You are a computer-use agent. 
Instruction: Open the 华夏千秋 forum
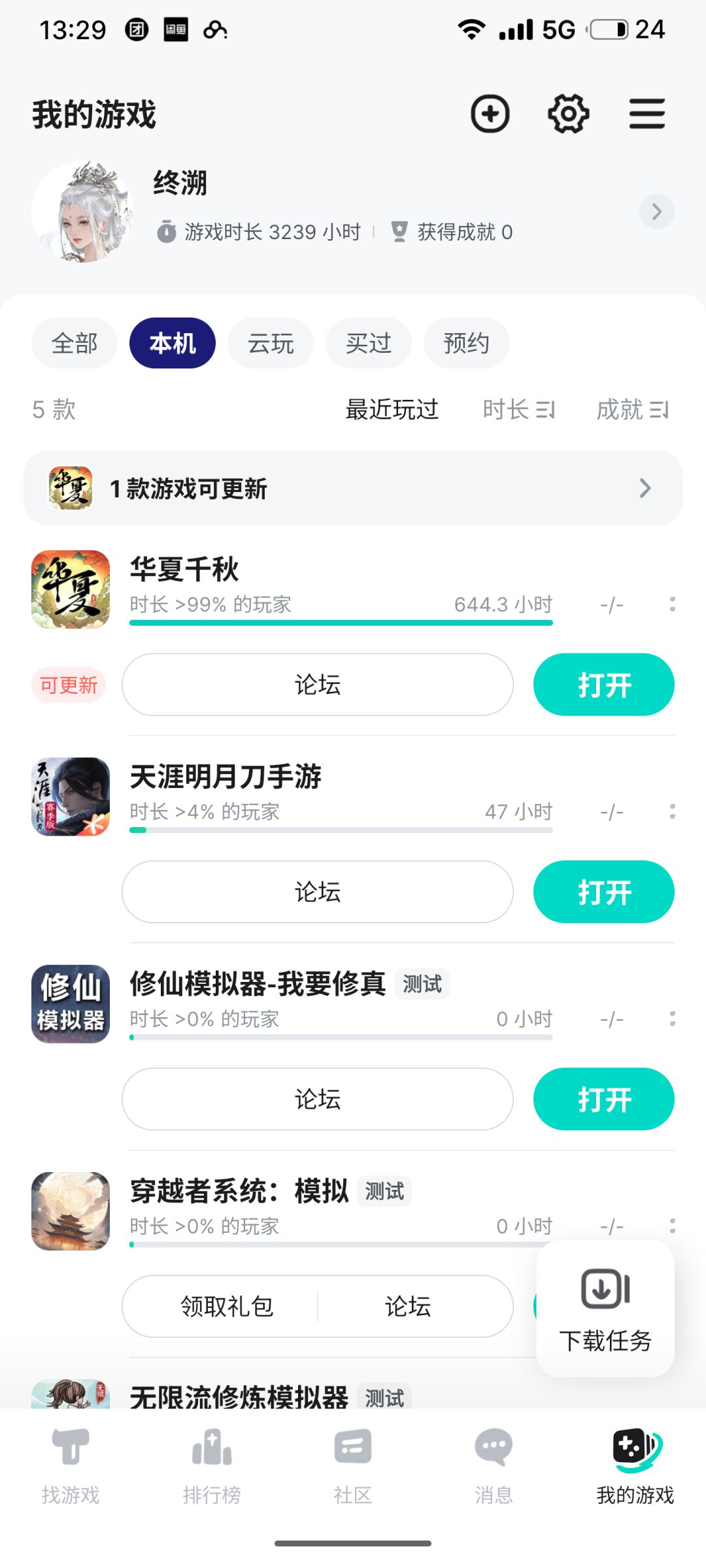[x=318, y=685]
